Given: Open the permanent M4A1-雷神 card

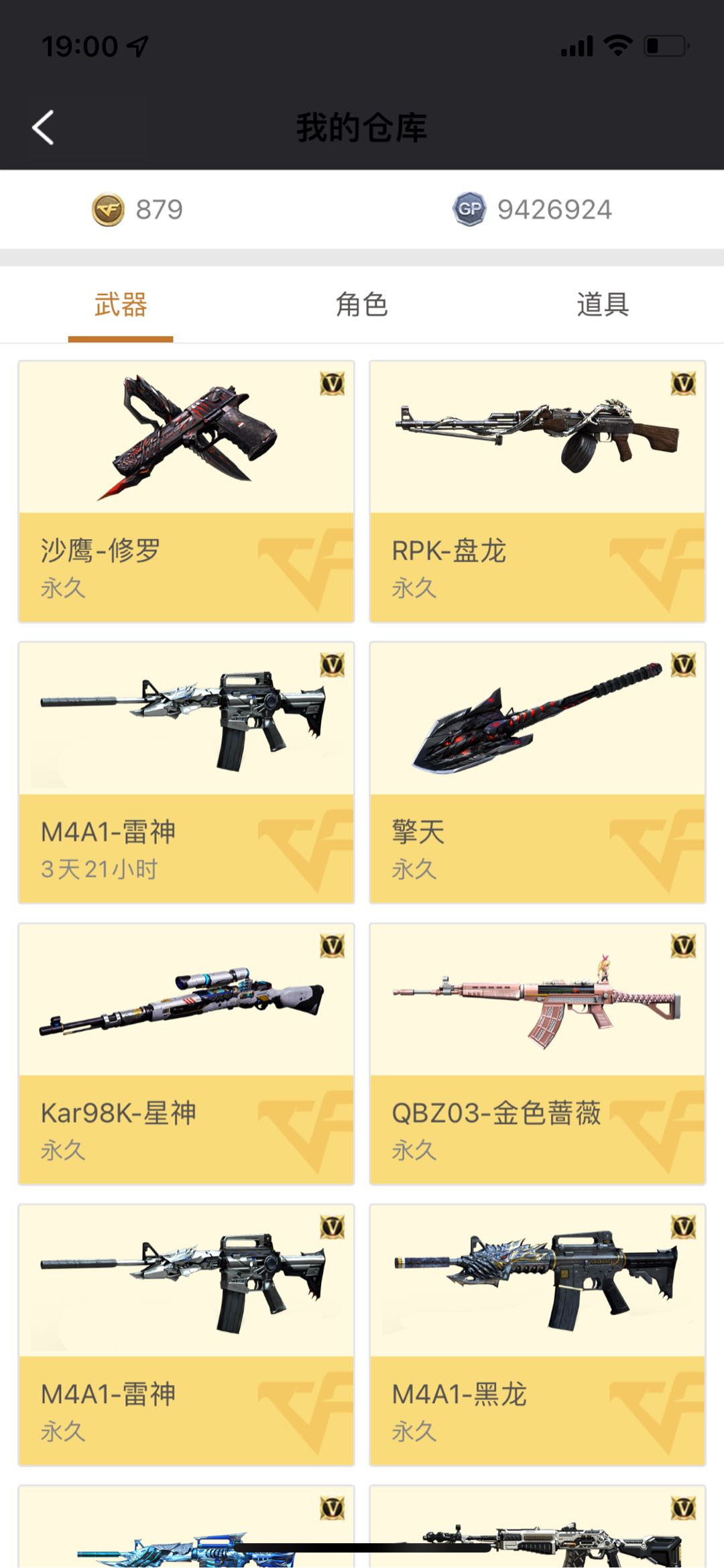Looking at the screenshot, I should coord(186,1335).
